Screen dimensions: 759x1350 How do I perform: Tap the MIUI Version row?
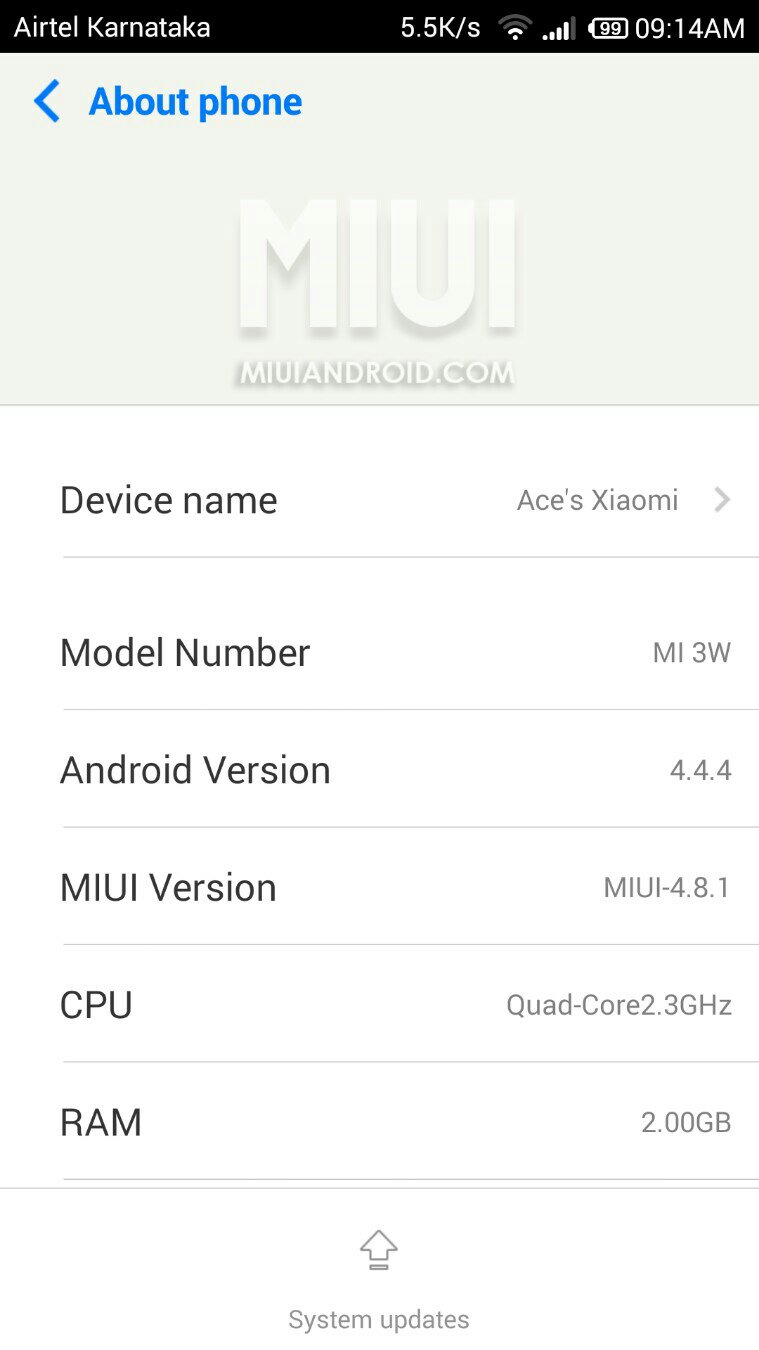(379, 887)
